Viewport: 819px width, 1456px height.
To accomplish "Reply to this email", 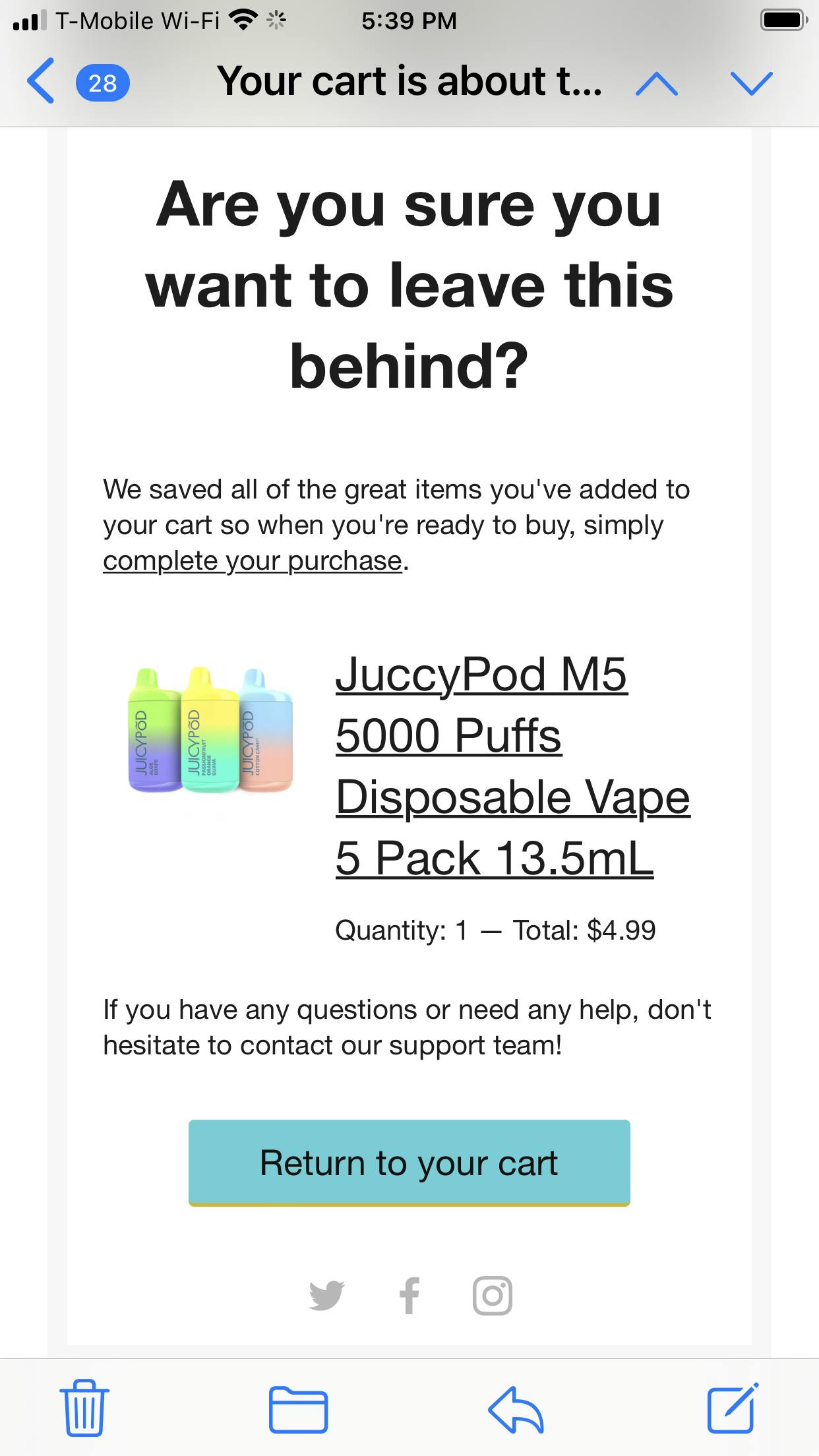I will pyautogui.click(x=516, y=1409).
